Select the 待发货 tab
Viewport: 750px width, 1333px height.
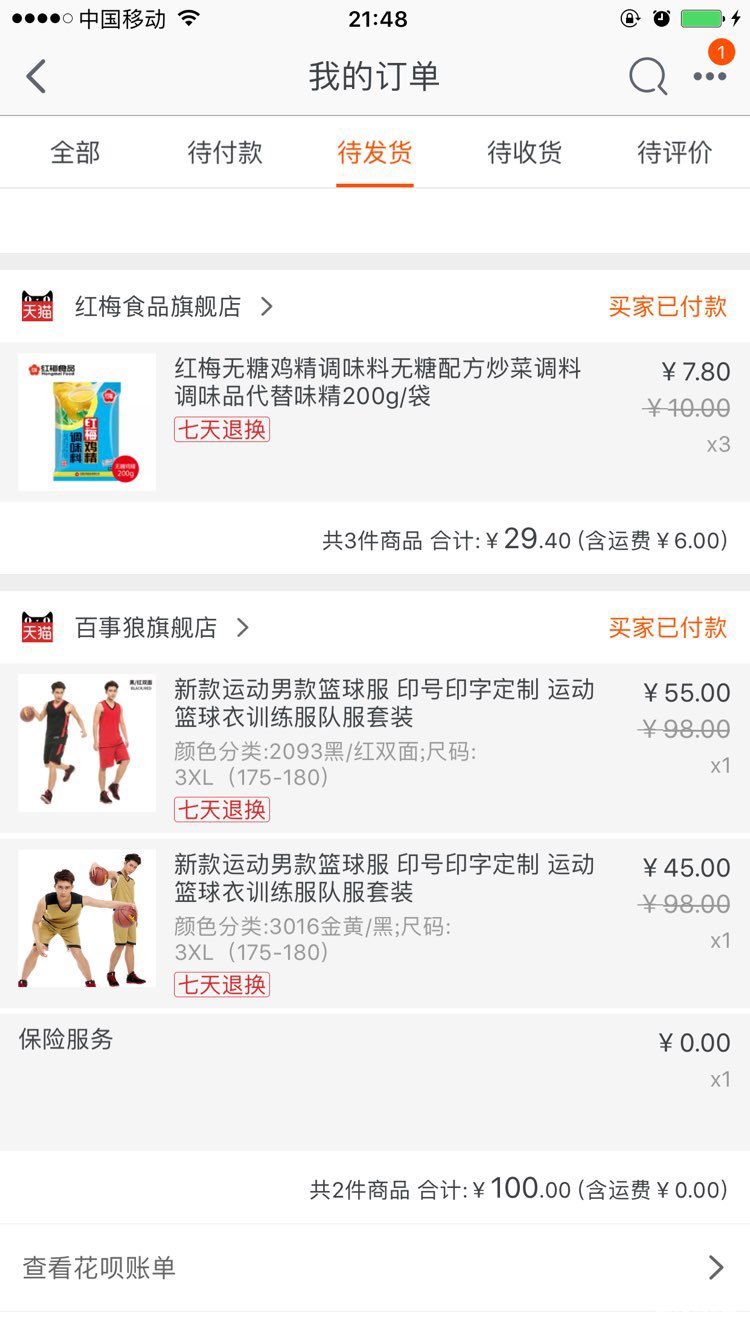click(x=375, y=153)
